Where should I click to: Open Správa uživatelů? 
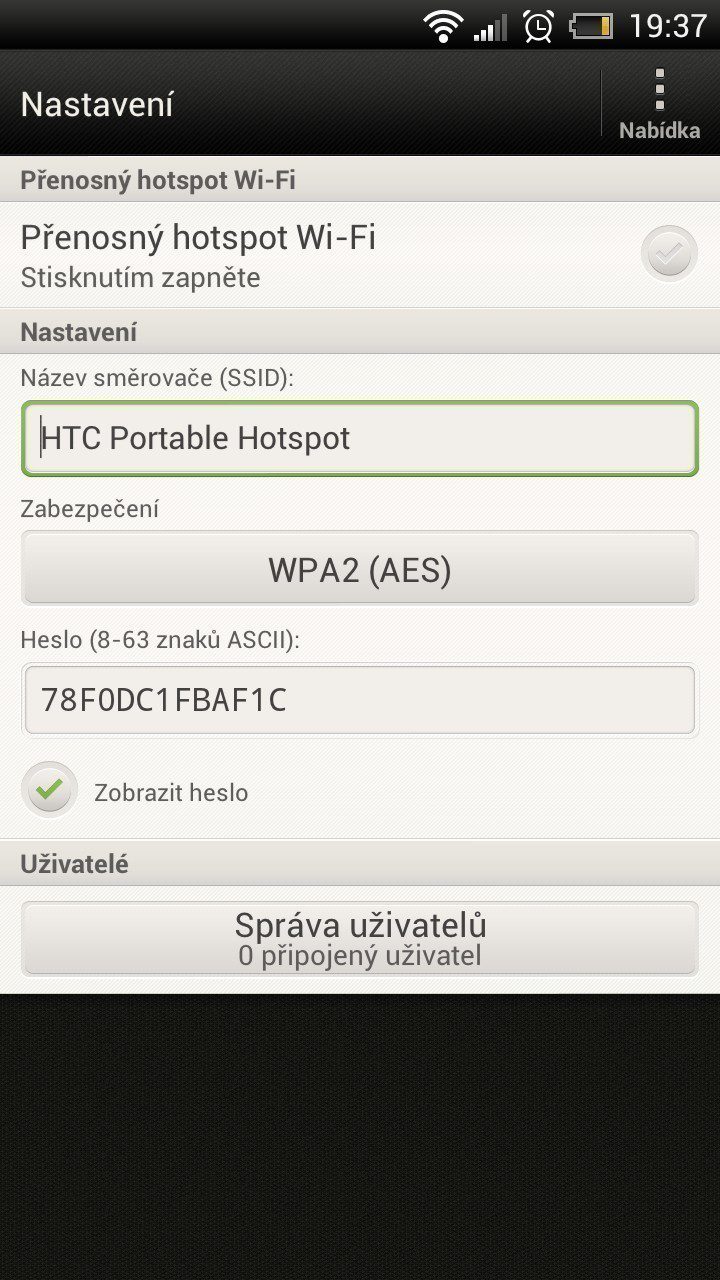click(x=360, y=938)
